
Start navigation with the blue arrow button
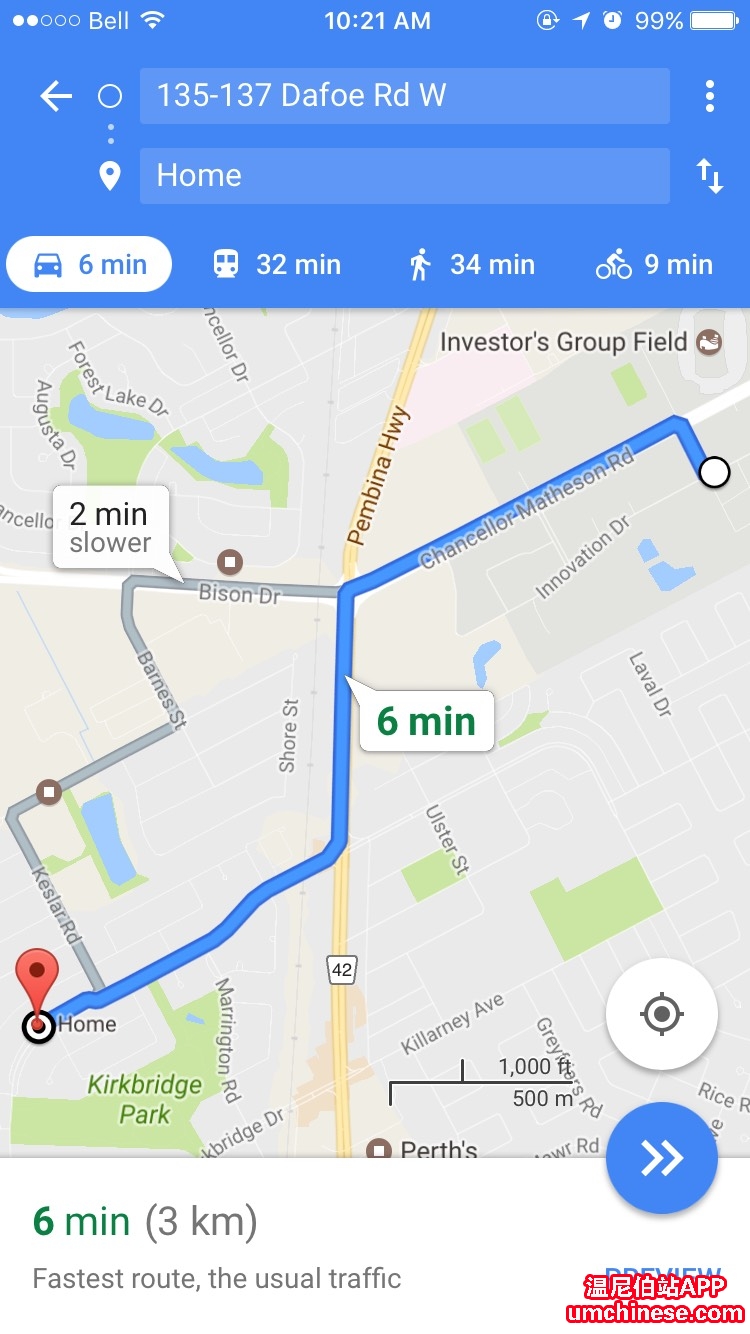click(661, 1158)
